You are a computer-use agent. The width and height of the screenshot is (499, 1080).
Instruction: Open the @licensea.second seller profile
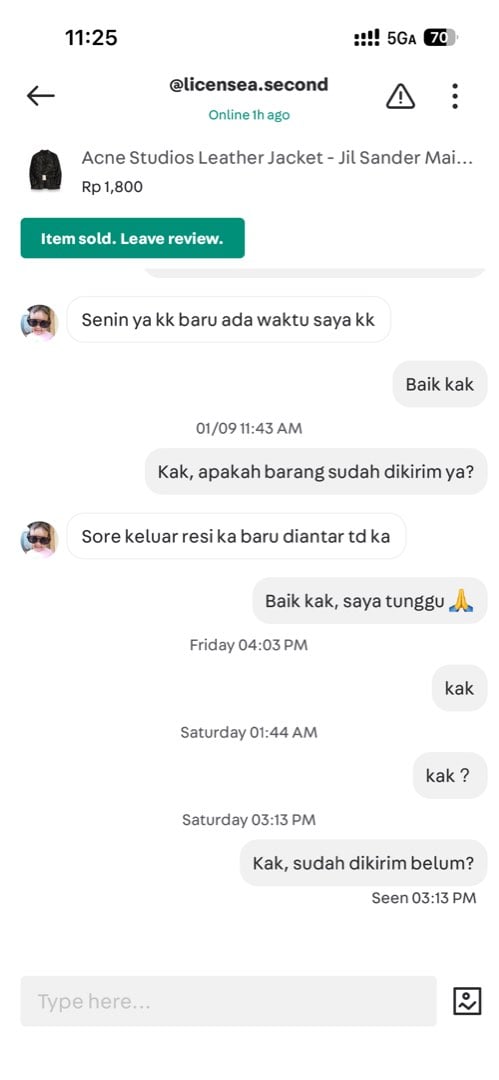click(249, 85)
